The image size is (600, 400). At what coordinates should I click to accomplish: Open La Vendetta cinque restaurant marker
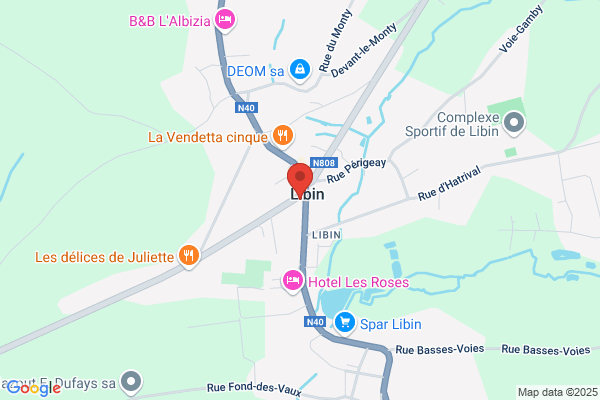point(283,136)
